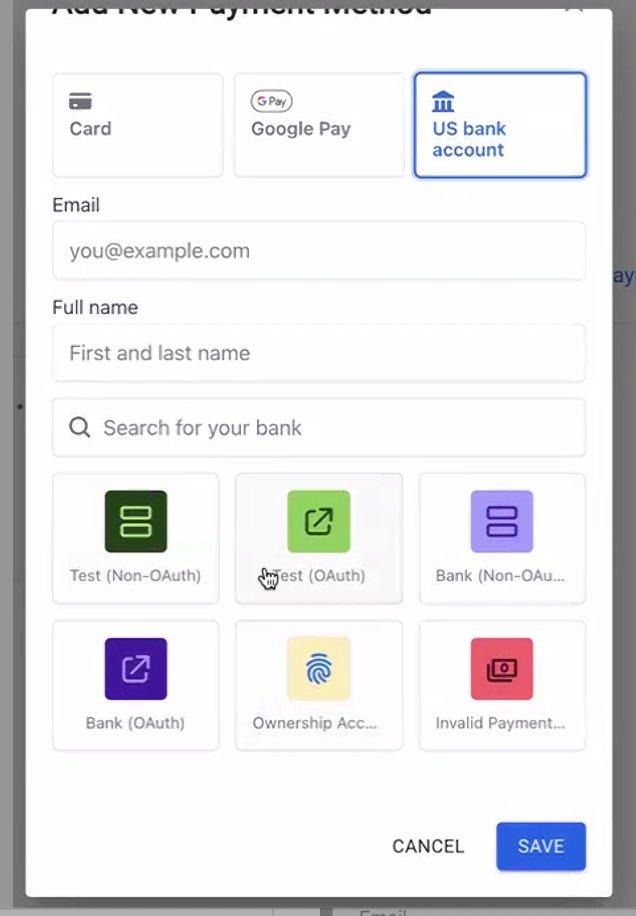The width and height of the screenshot is (636, 916).
Task: Open the Bank (OAuth) option
Action: click(135, 685)
